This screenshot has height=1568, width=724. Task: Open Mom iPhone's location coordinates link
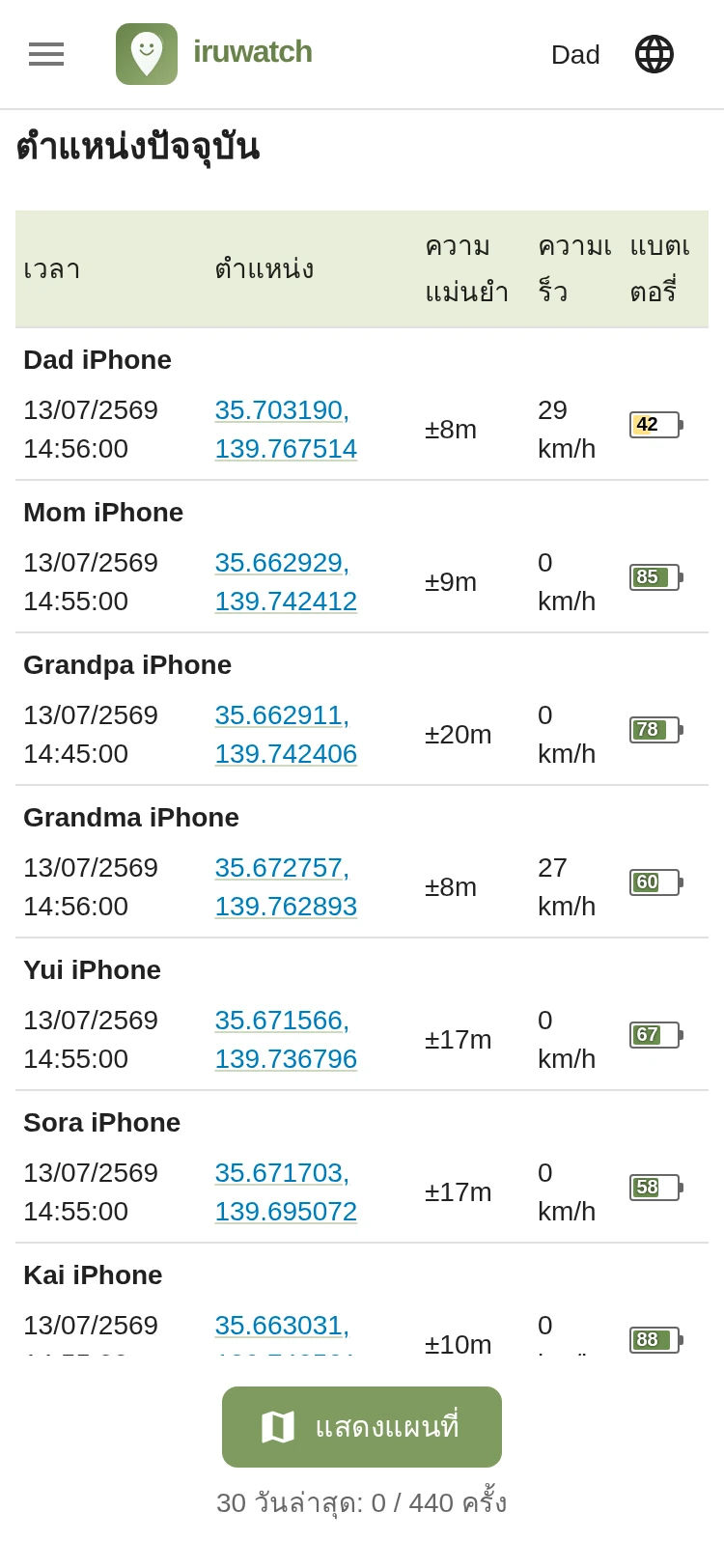coord(286,582)
